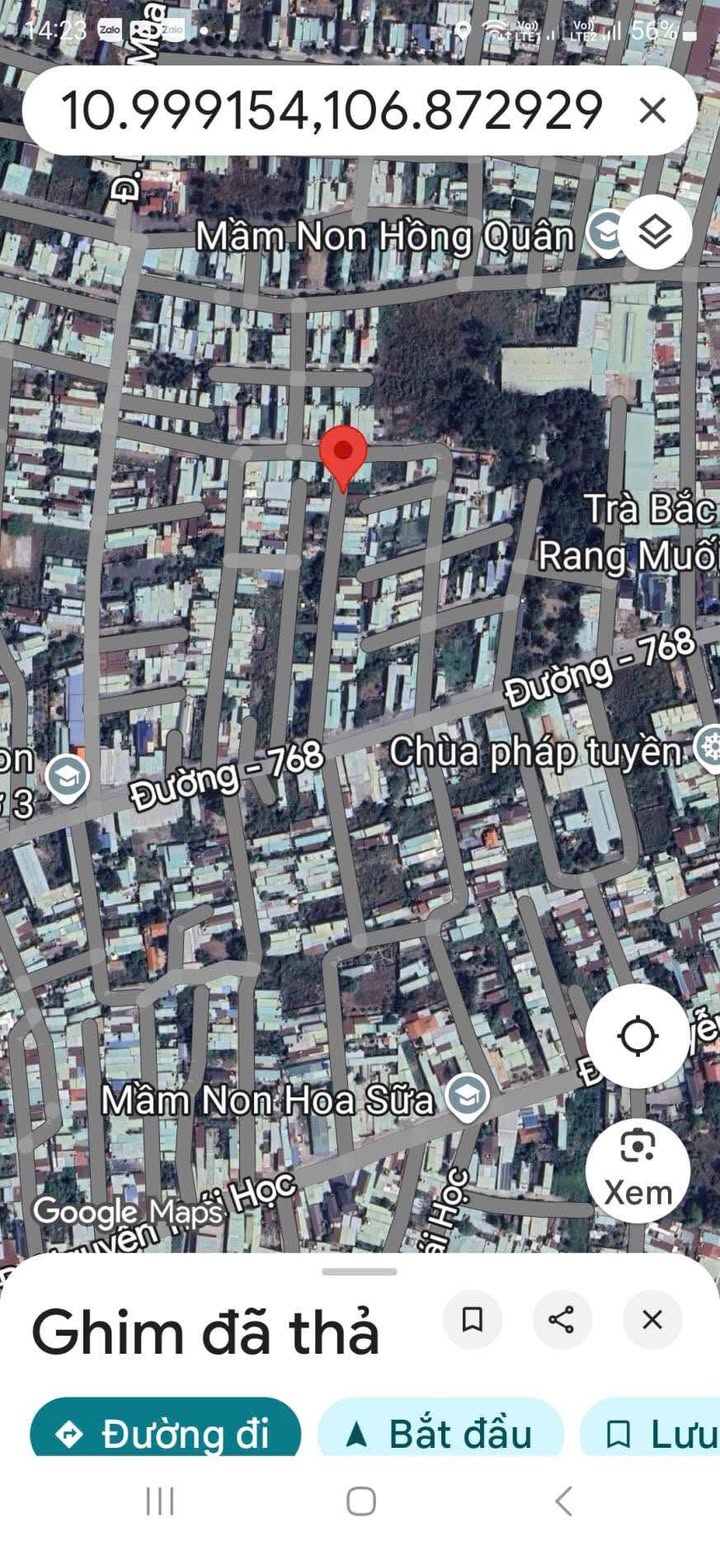Viewport: 720px width, 1546px height.
Task: Start navigation with Bắt đầu
Action: coord(440,1434)
